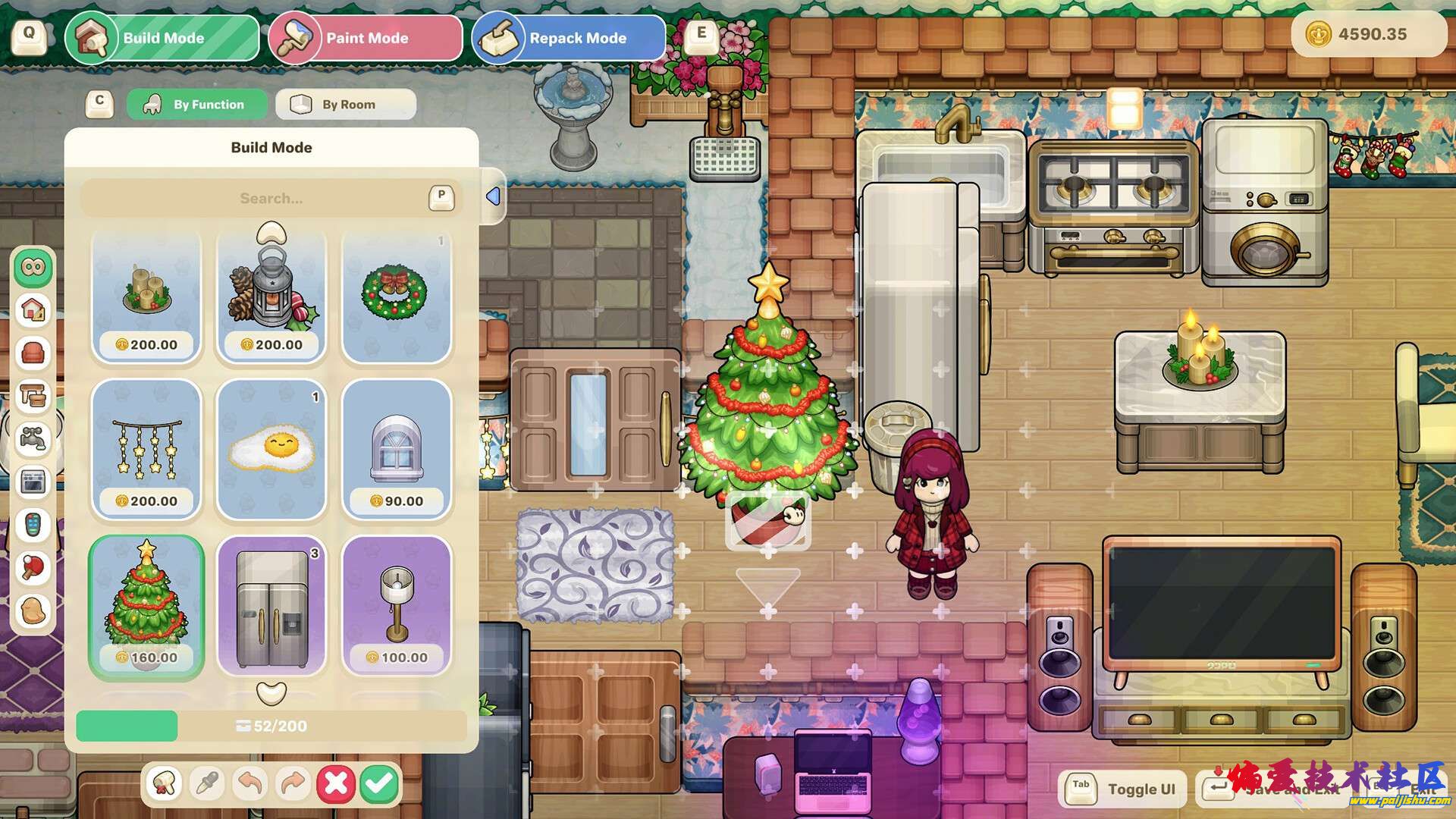
Task: Select the refrigerator item
Action: (x=271, y=605)
